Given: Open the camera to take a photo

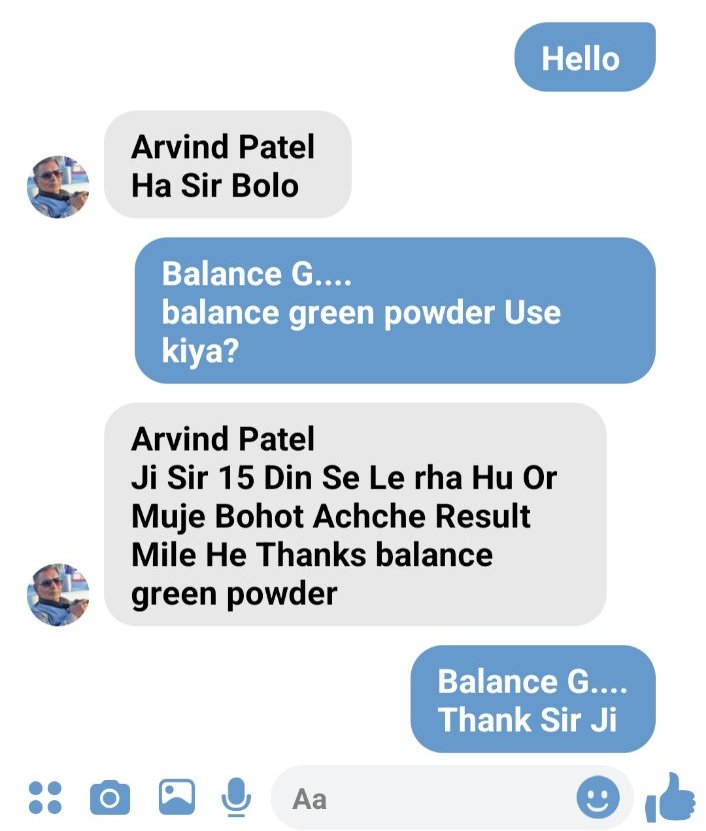Looking at the screenshot, I should [x=110, y=797].
